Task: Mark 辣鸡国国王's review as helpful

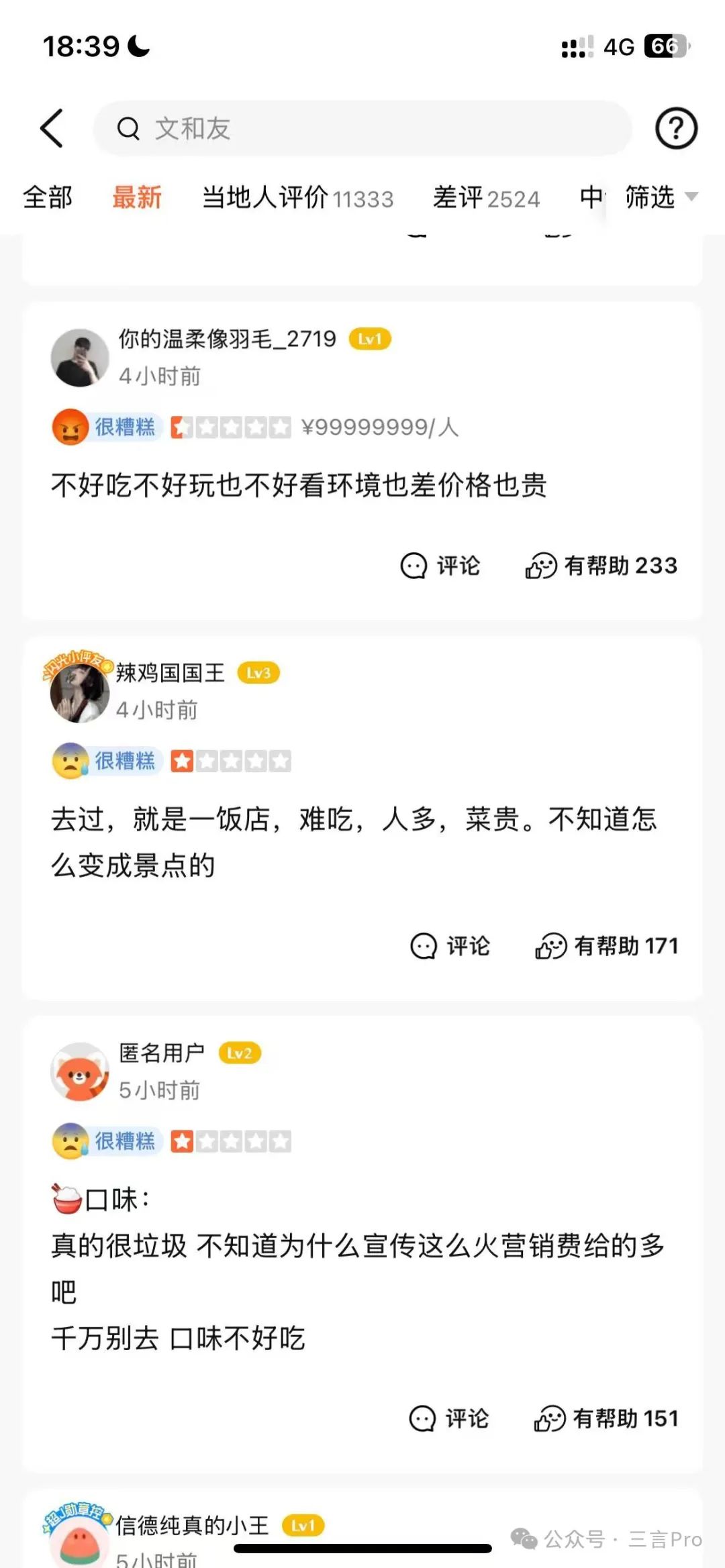Action: 607,946
